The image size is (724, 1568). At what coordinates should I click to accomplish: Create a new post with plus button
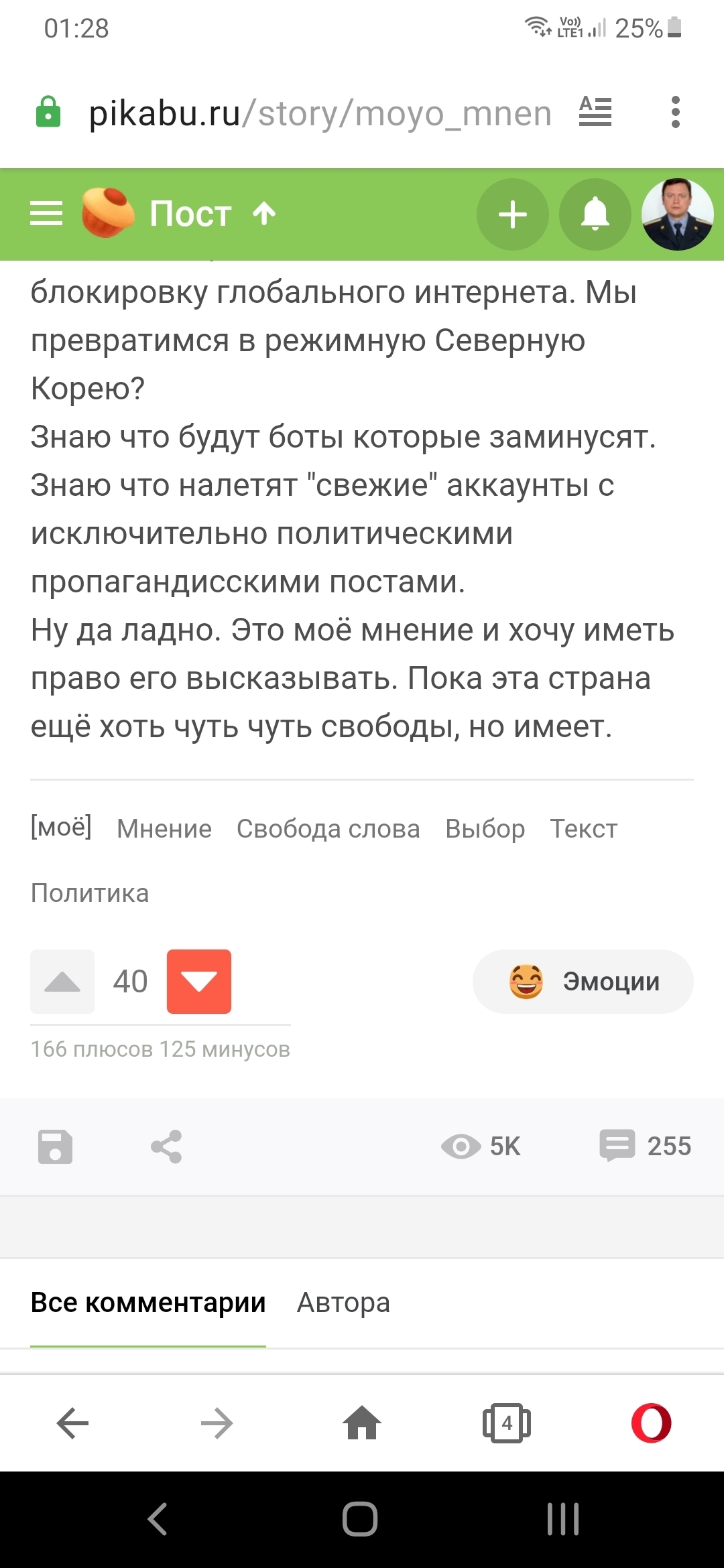click(x=513, y=214)
